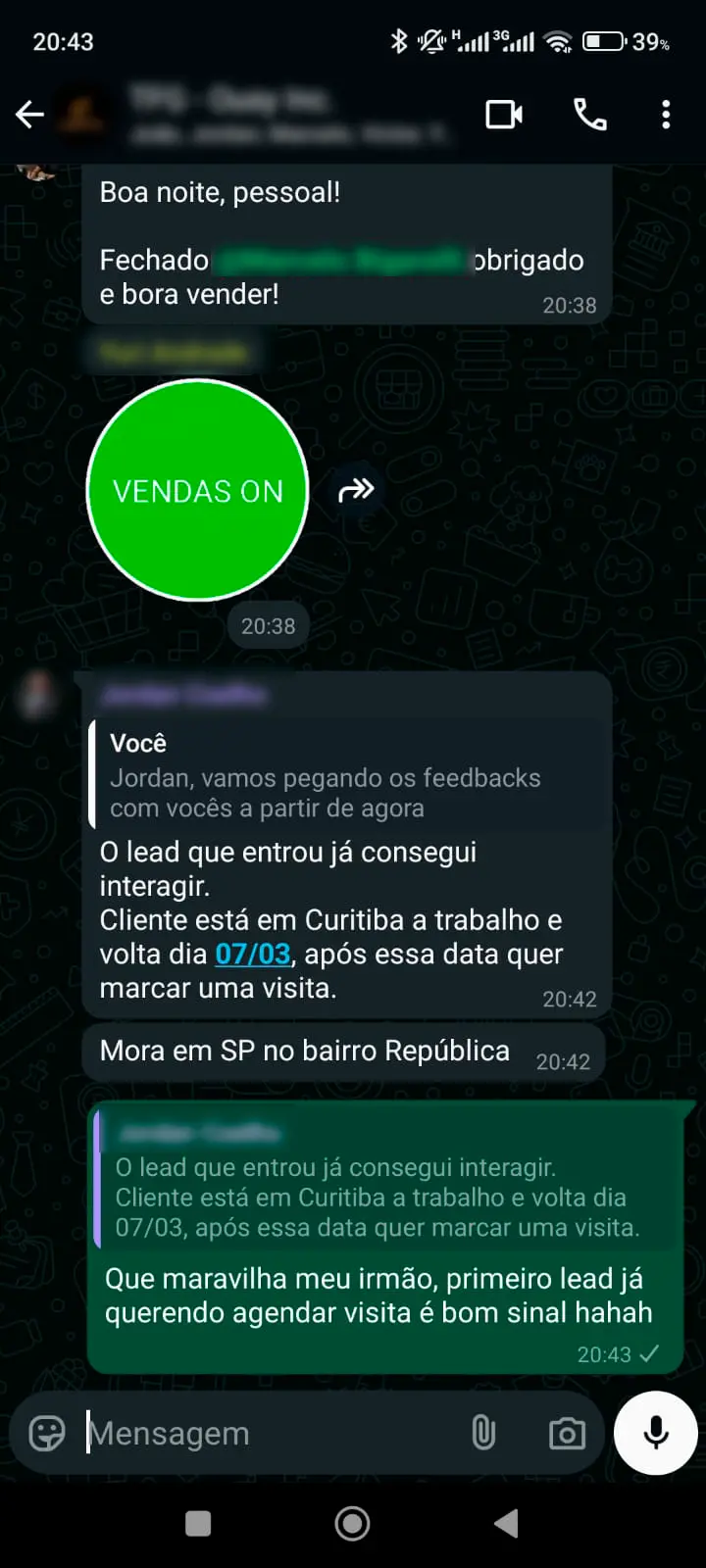Check the sent message delivery checkmark

tap(649, 1354)
